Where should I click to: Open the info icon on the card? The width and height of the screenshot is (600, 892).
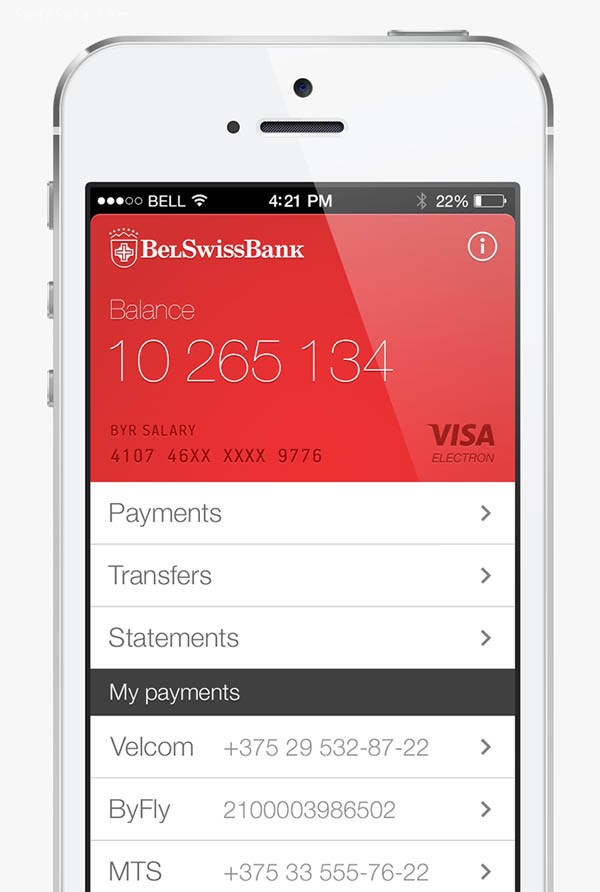point(482,248)
